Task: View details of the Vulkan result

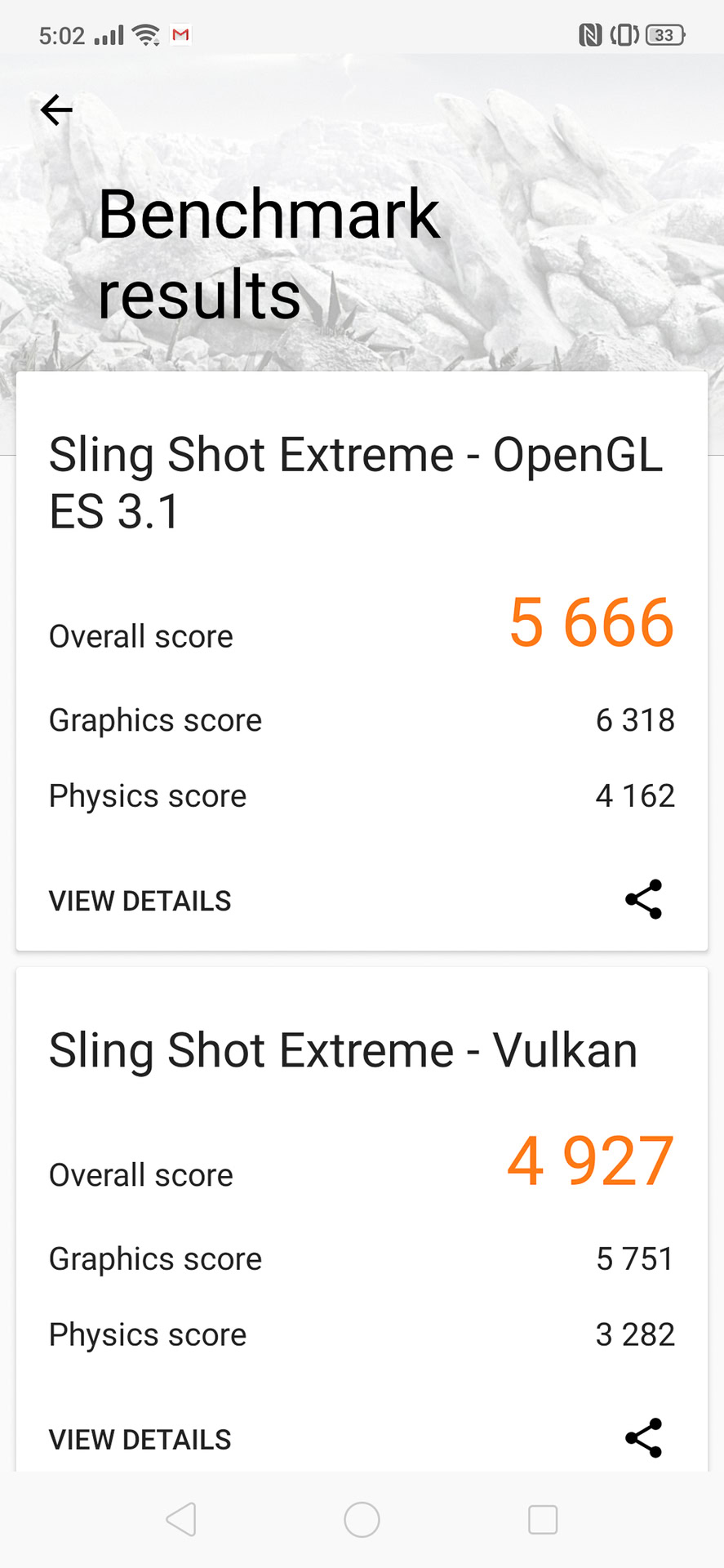Action: click(140, 1440)
